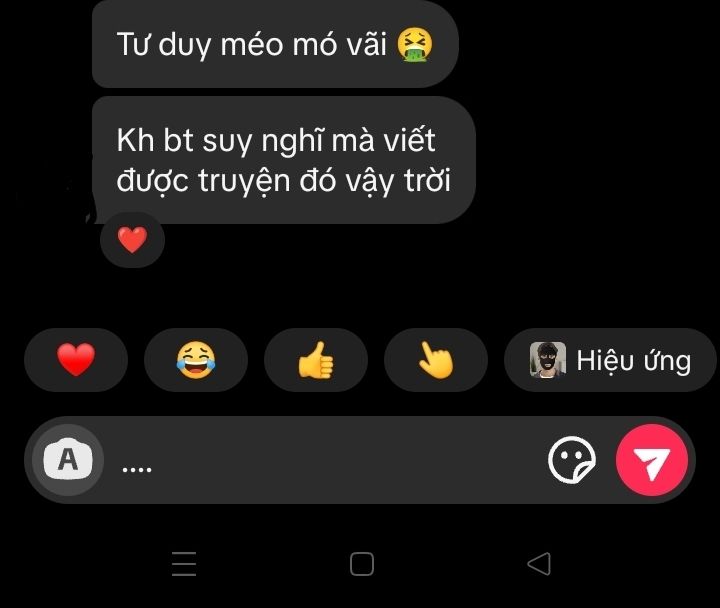
Task: Tap the message text field
Action: coord(330,461)
